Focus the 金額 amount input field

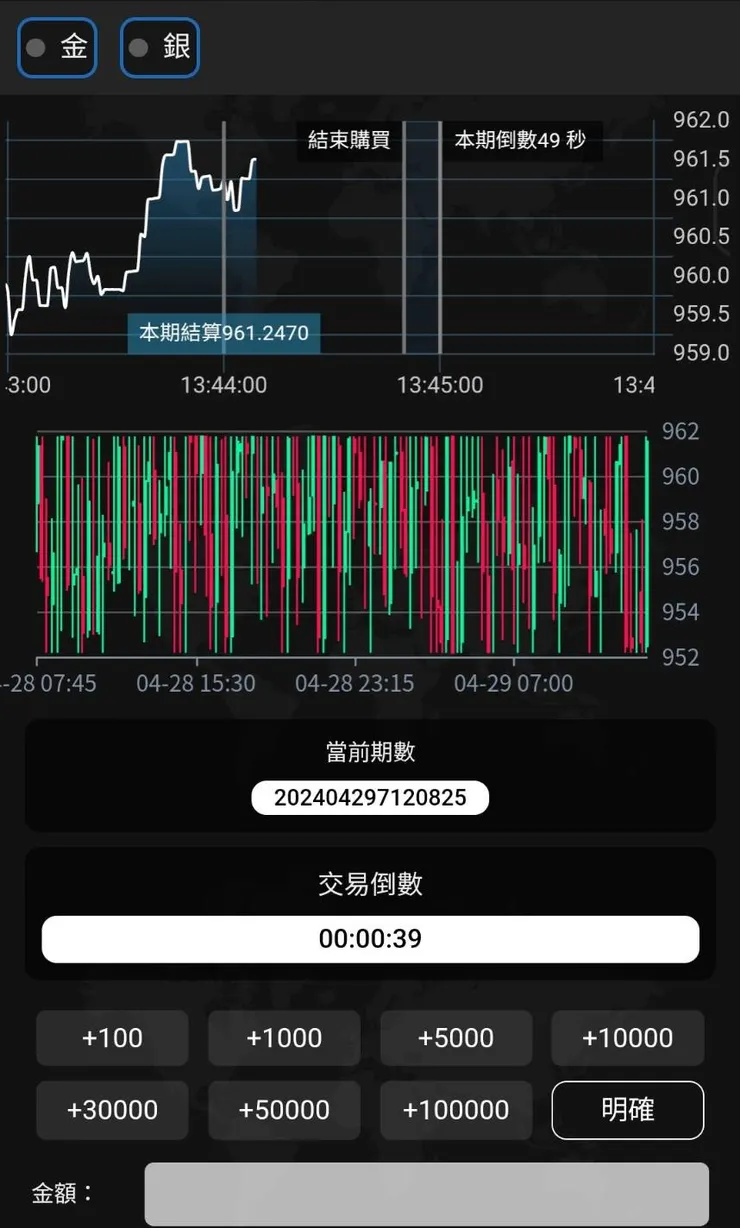tap(426, 1193)
